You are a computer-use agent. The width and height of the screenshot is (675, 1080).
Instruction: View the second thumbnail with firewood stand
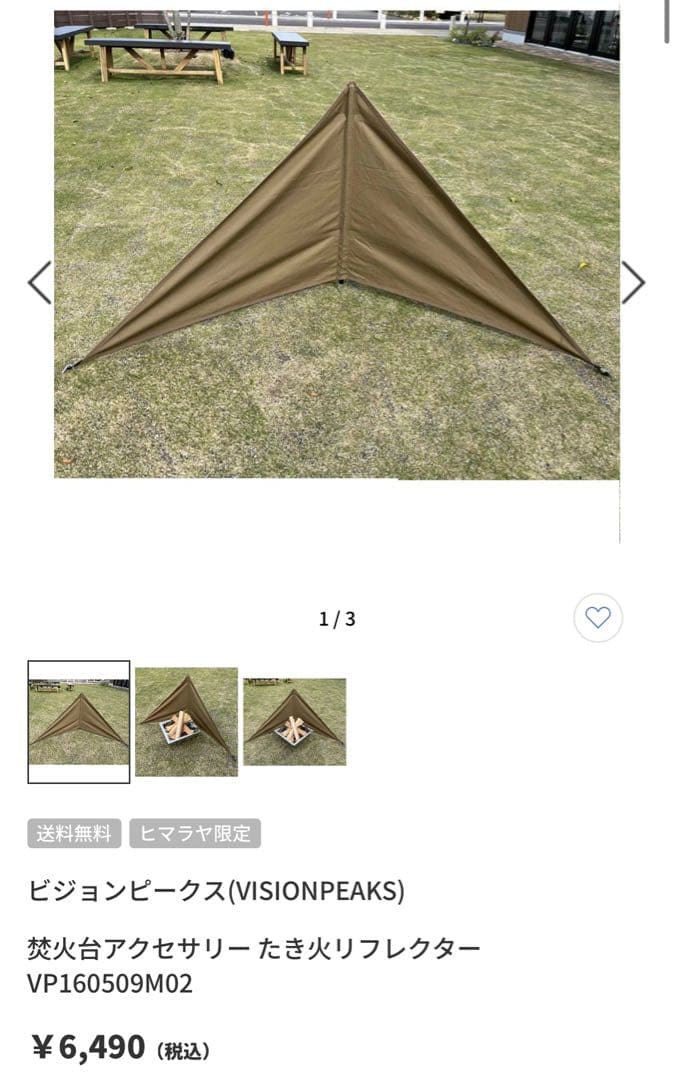pos(187,721)
